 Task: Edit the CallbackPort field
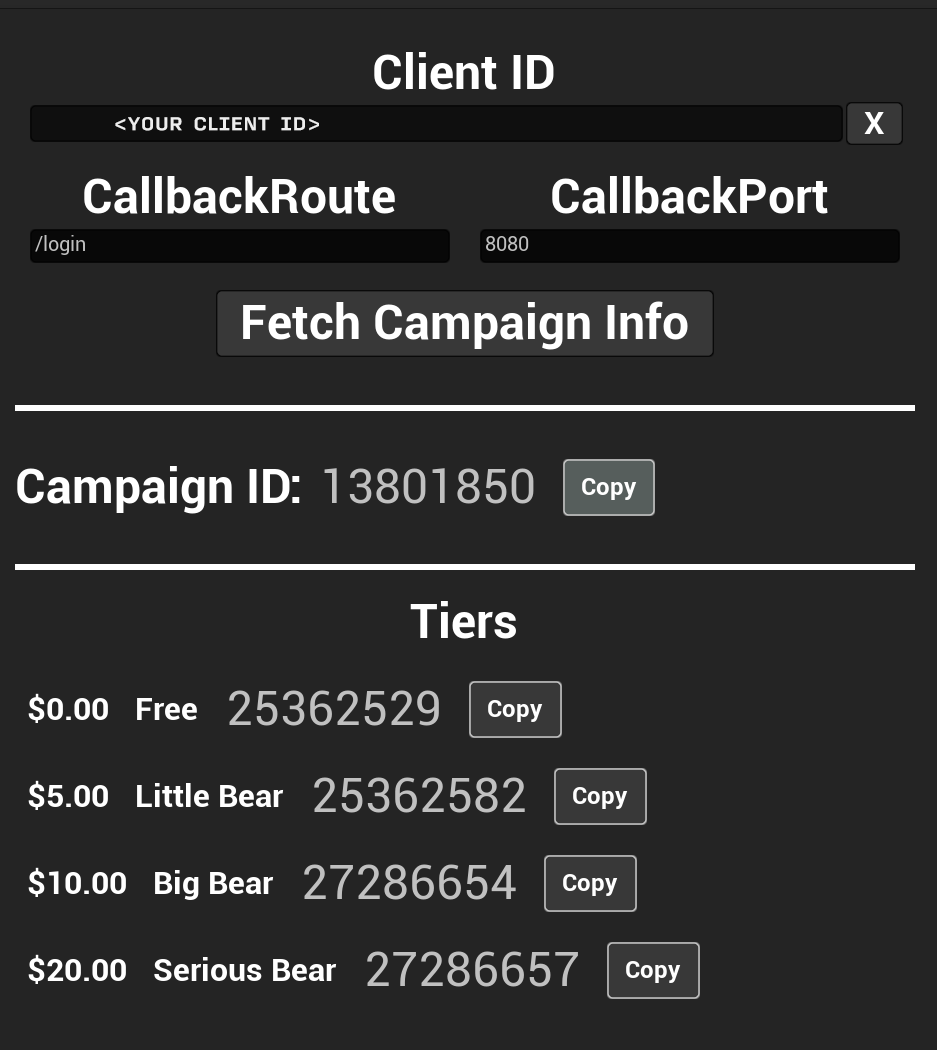click(689, 245)
